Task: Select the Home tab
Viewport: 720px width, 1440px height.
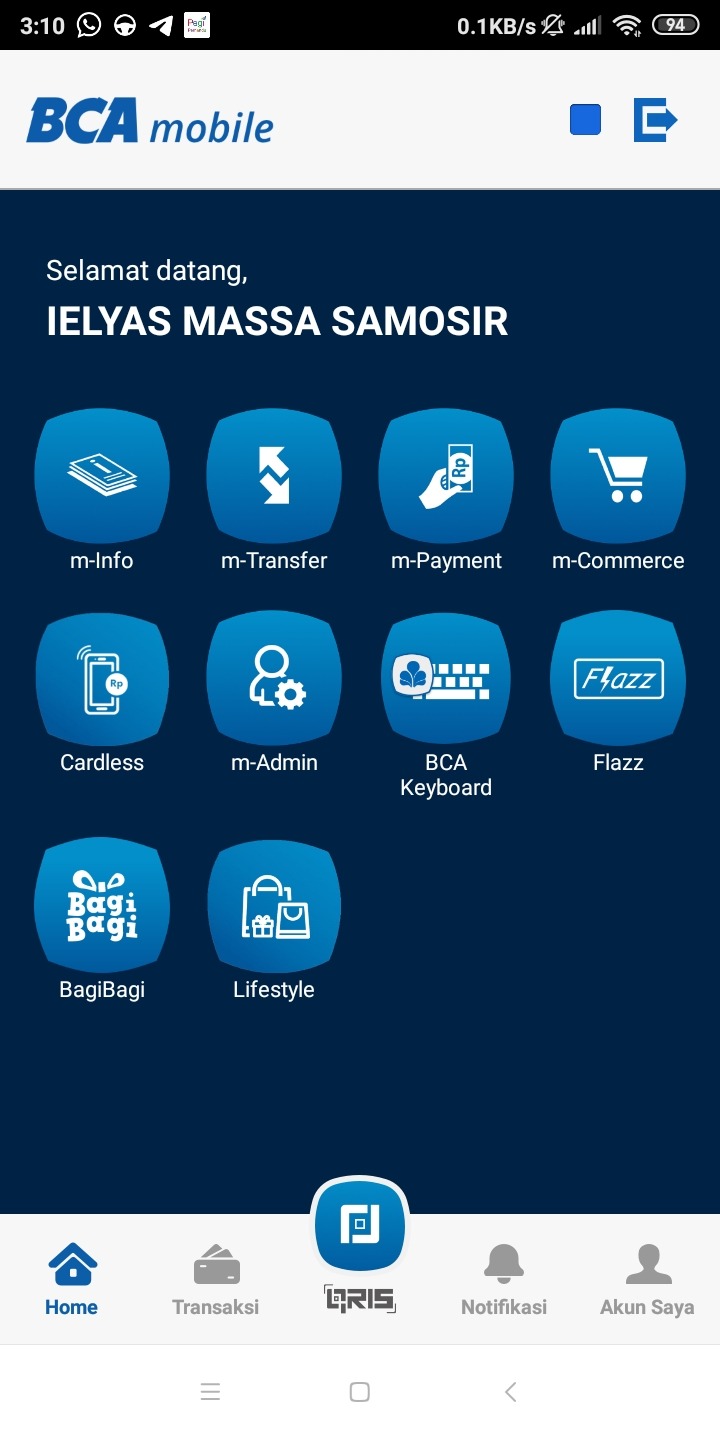Action: pos(72,1280)
